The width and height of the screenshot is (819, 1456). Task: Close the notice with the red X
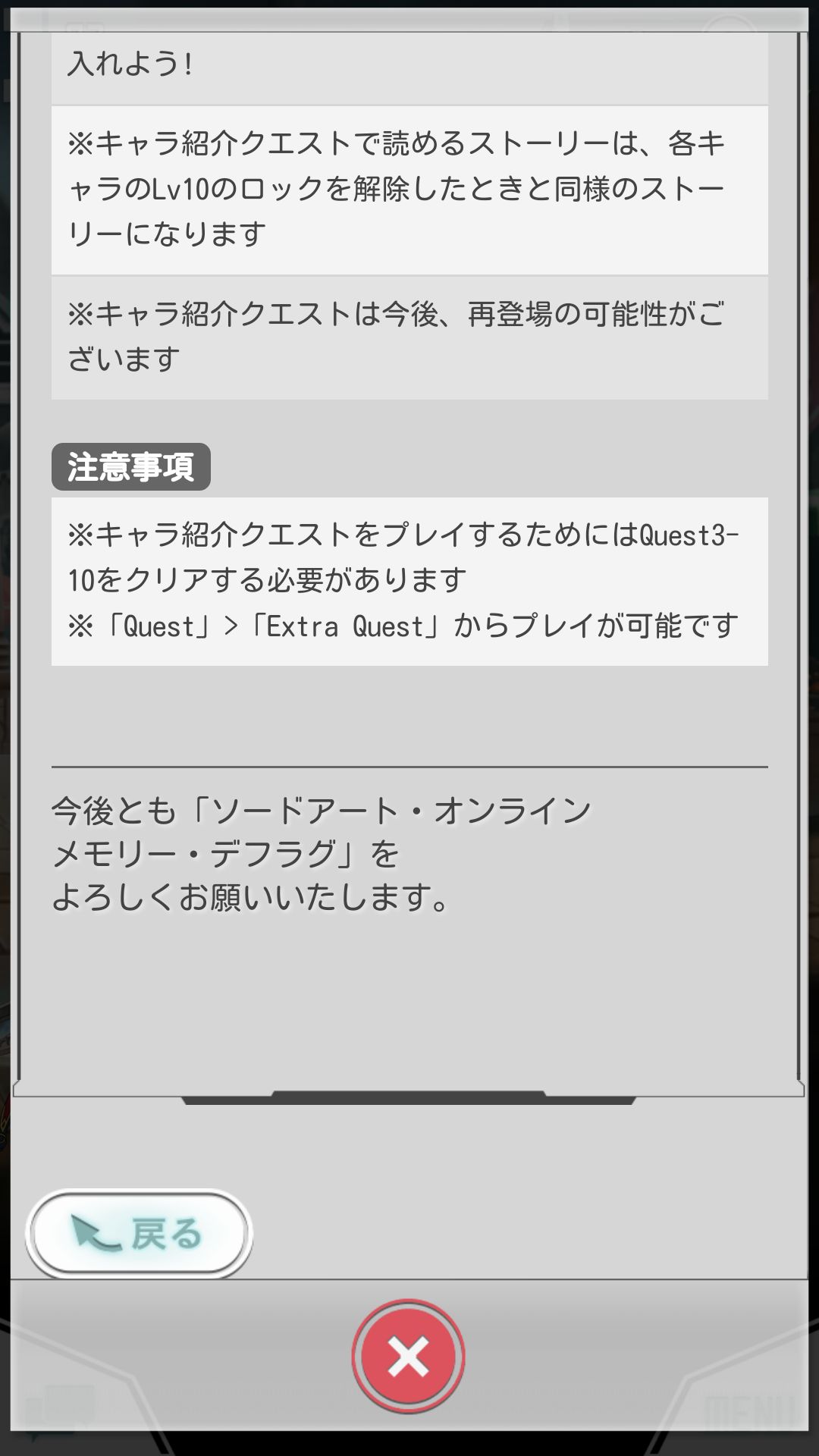(x=409, y=1357)
